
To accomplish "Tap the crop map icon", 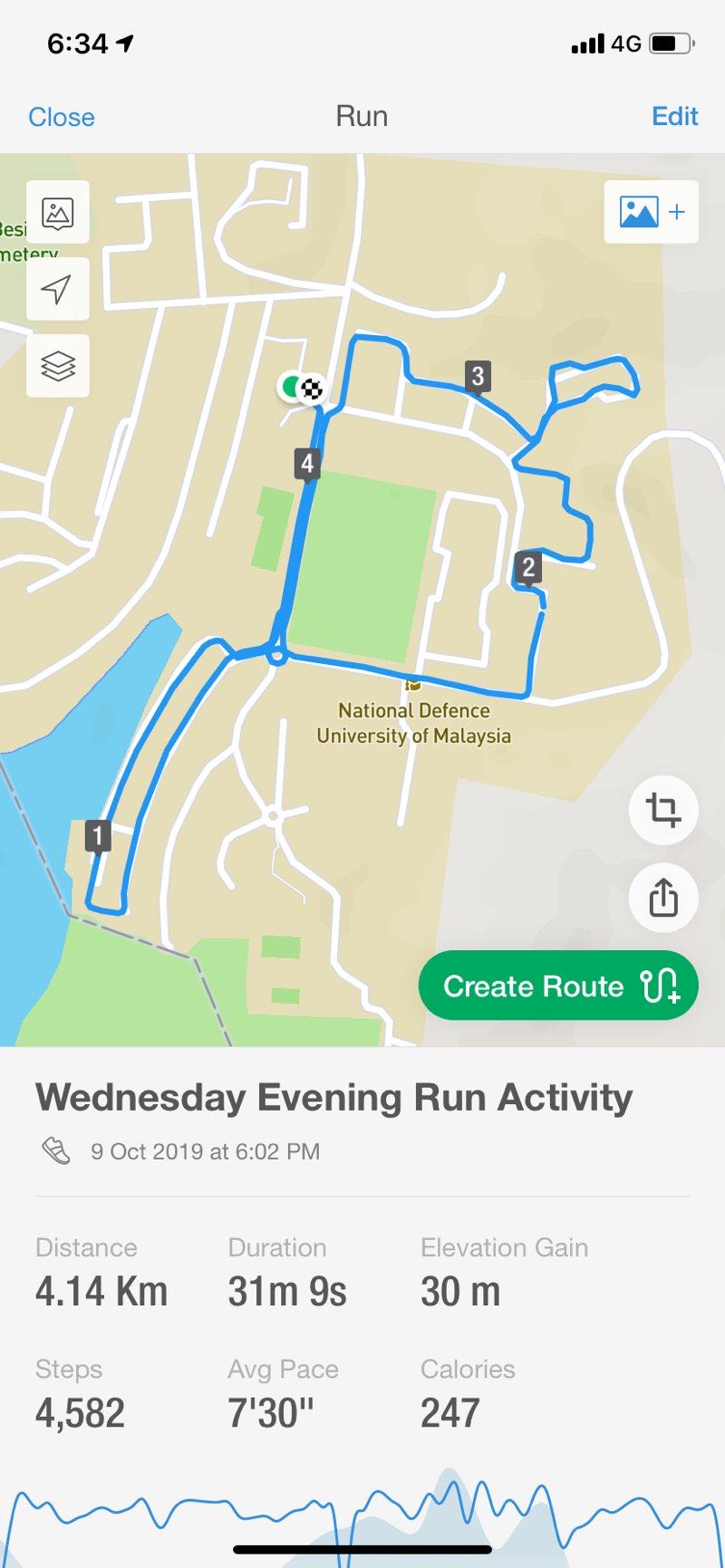I will pyautogui.click(x=663, y=810).
